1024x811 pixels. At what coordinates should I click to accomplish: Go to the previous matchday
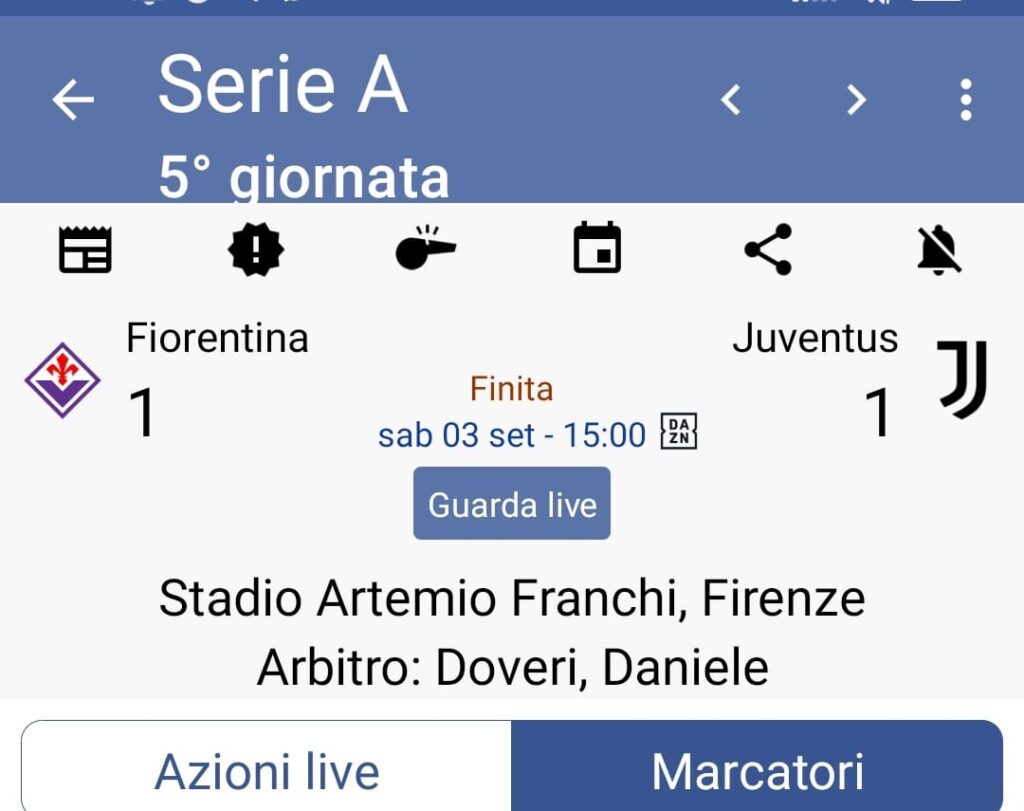click(x=731, y=99)
